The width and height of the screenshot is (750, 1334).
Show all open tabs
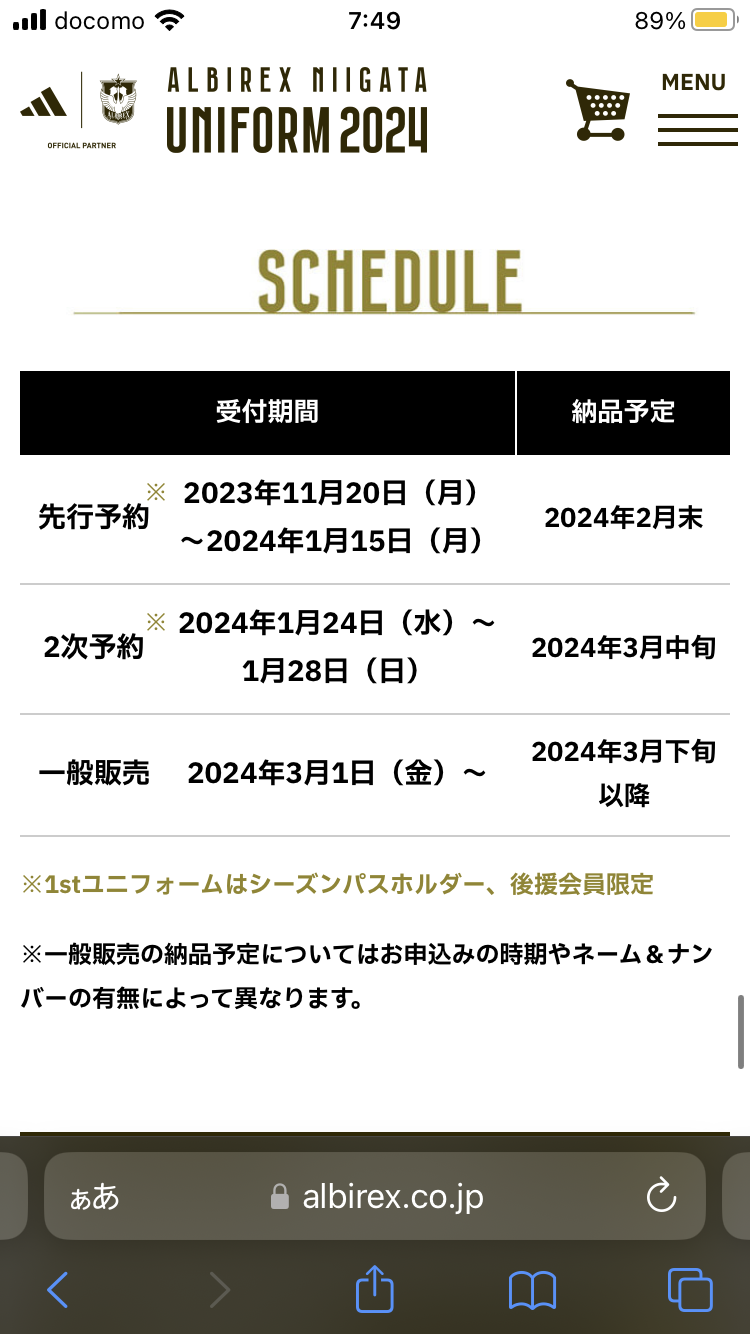[690, 1289]
